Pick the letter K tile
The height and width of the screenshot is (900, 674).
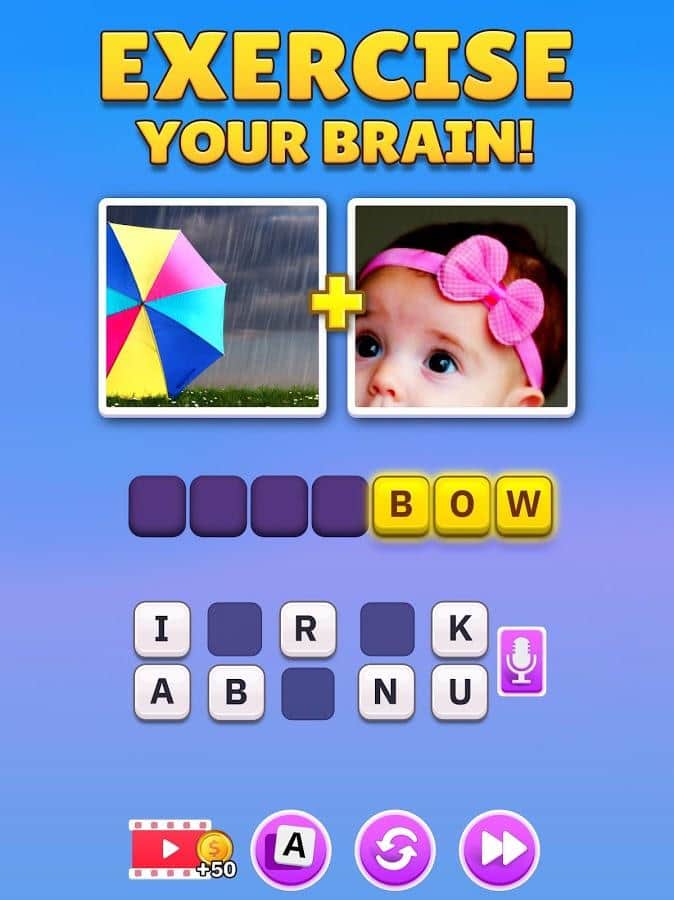(x=459, y=629)
